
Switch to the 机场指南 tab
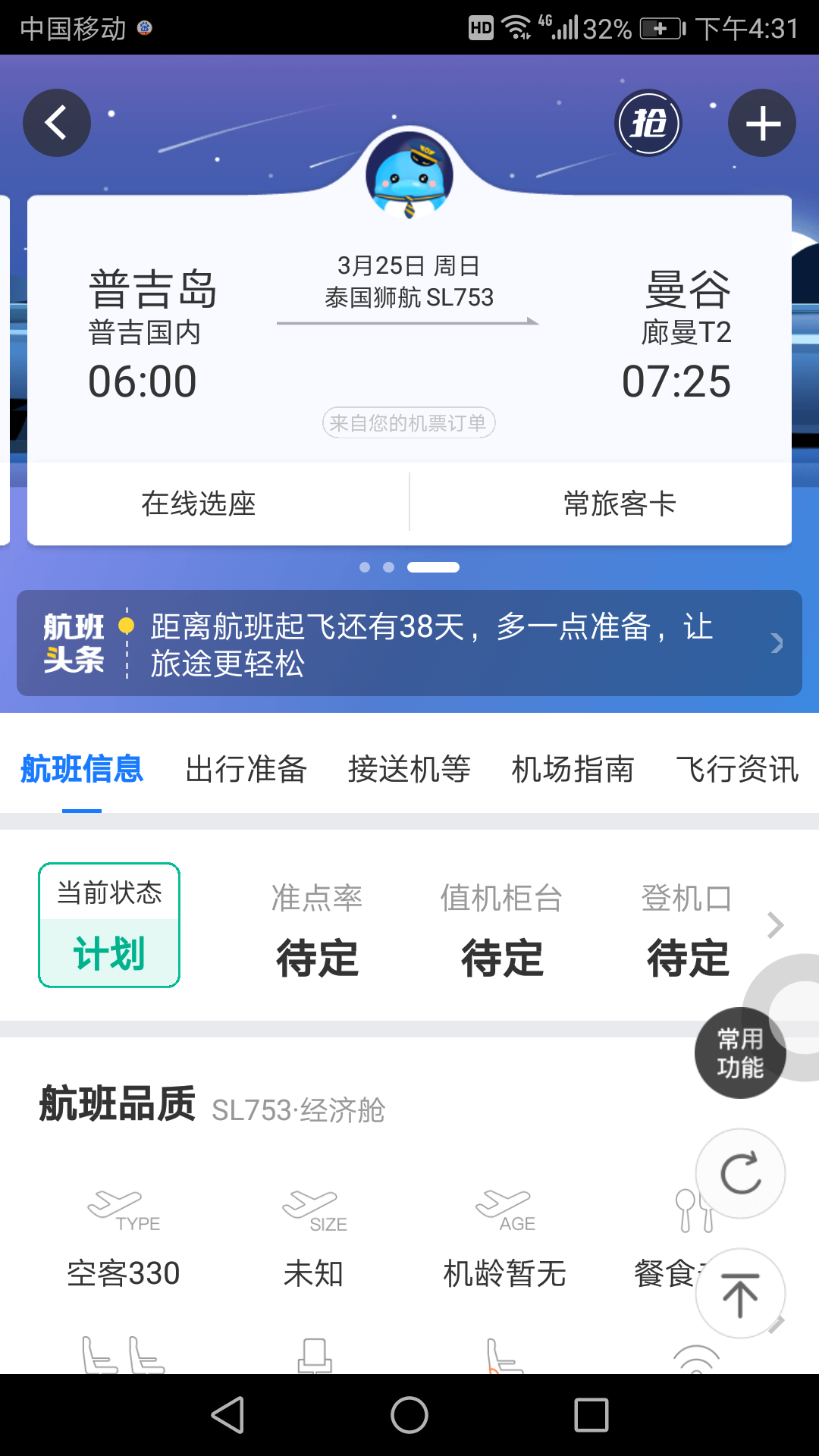pyautogui.click(x=573, y=769)
